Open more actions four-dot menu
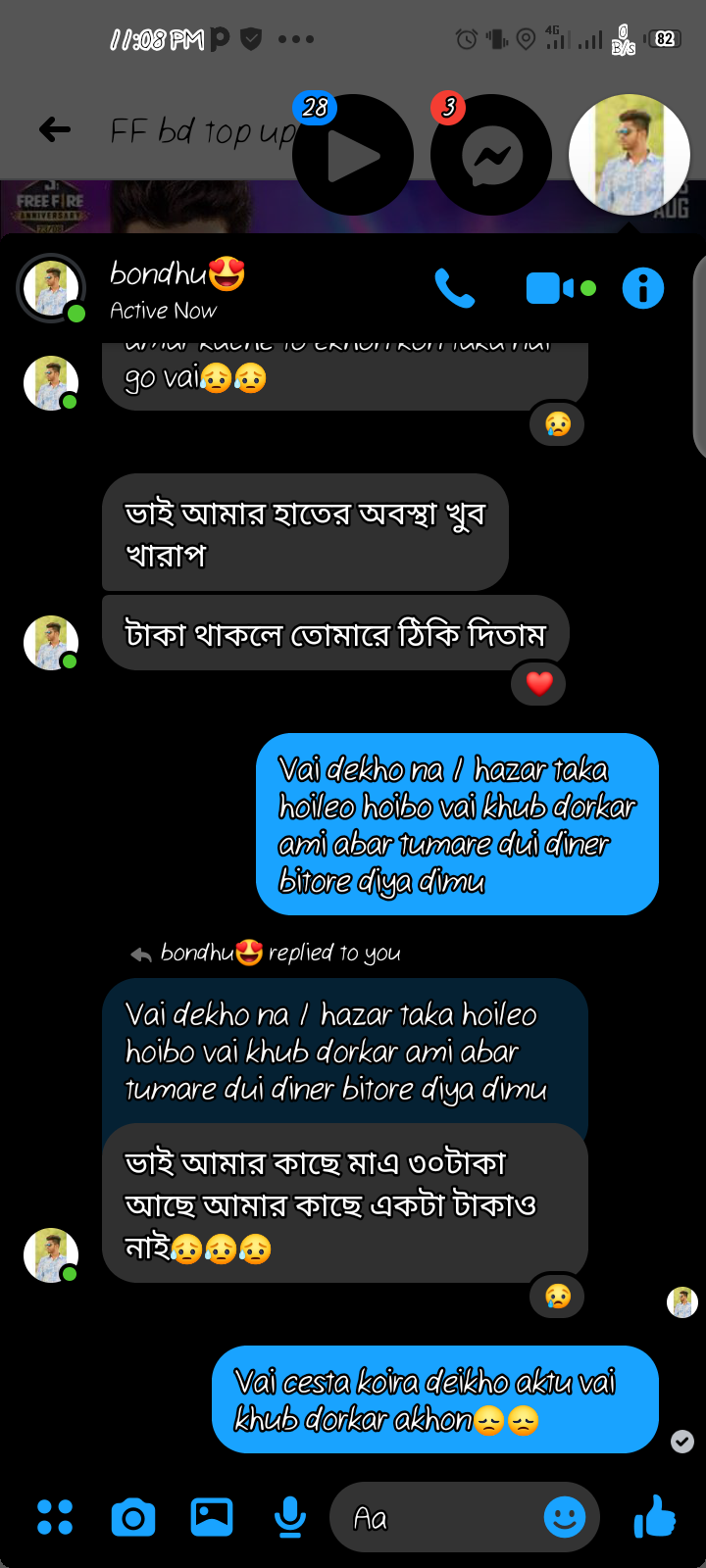The width and height of the screenshot is (706, 1568). pyautogui.click(x=55, y=1517)
